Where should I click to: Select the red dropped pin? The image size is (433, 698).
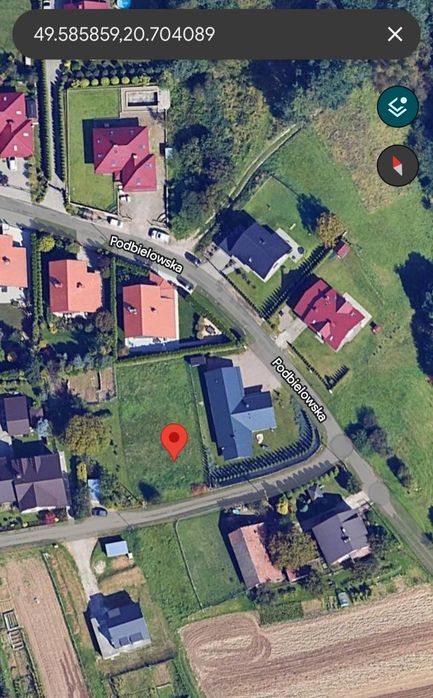tap(174, 441)
